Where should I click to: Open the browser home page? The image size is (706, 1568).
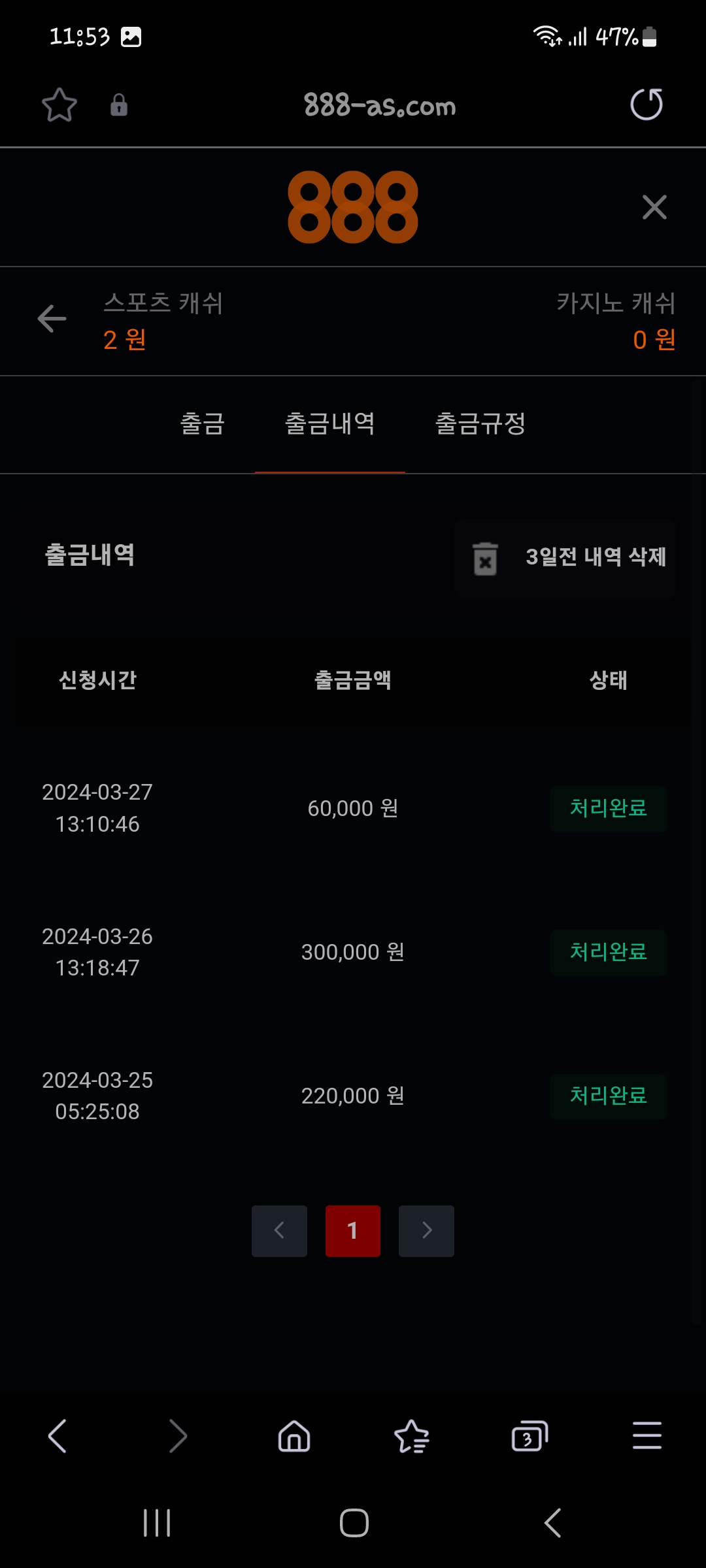(294, 1436)
